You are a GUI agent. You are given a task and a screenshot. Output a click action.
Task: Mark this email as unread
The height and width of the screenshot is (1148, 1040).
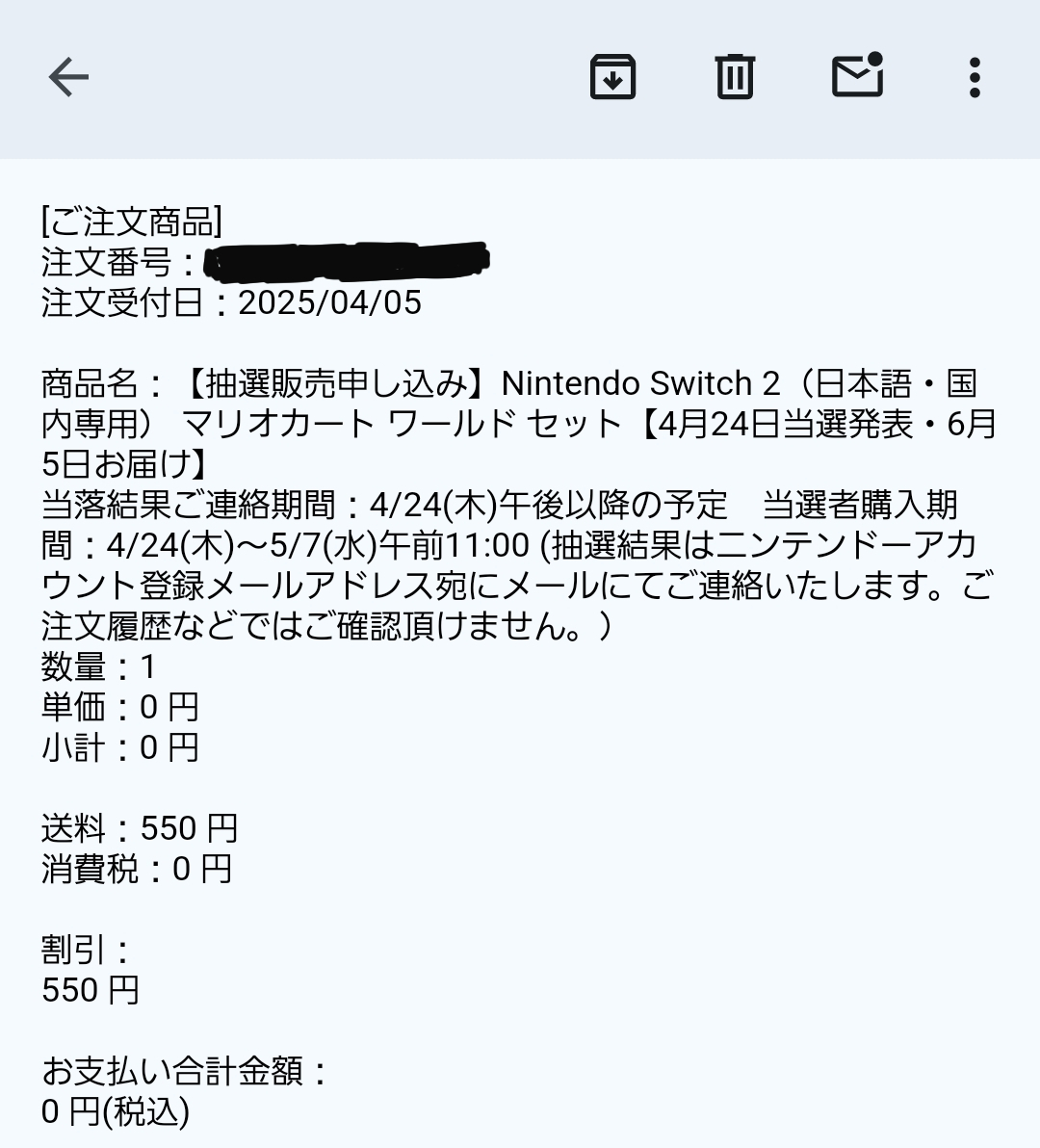pos(857,76)
